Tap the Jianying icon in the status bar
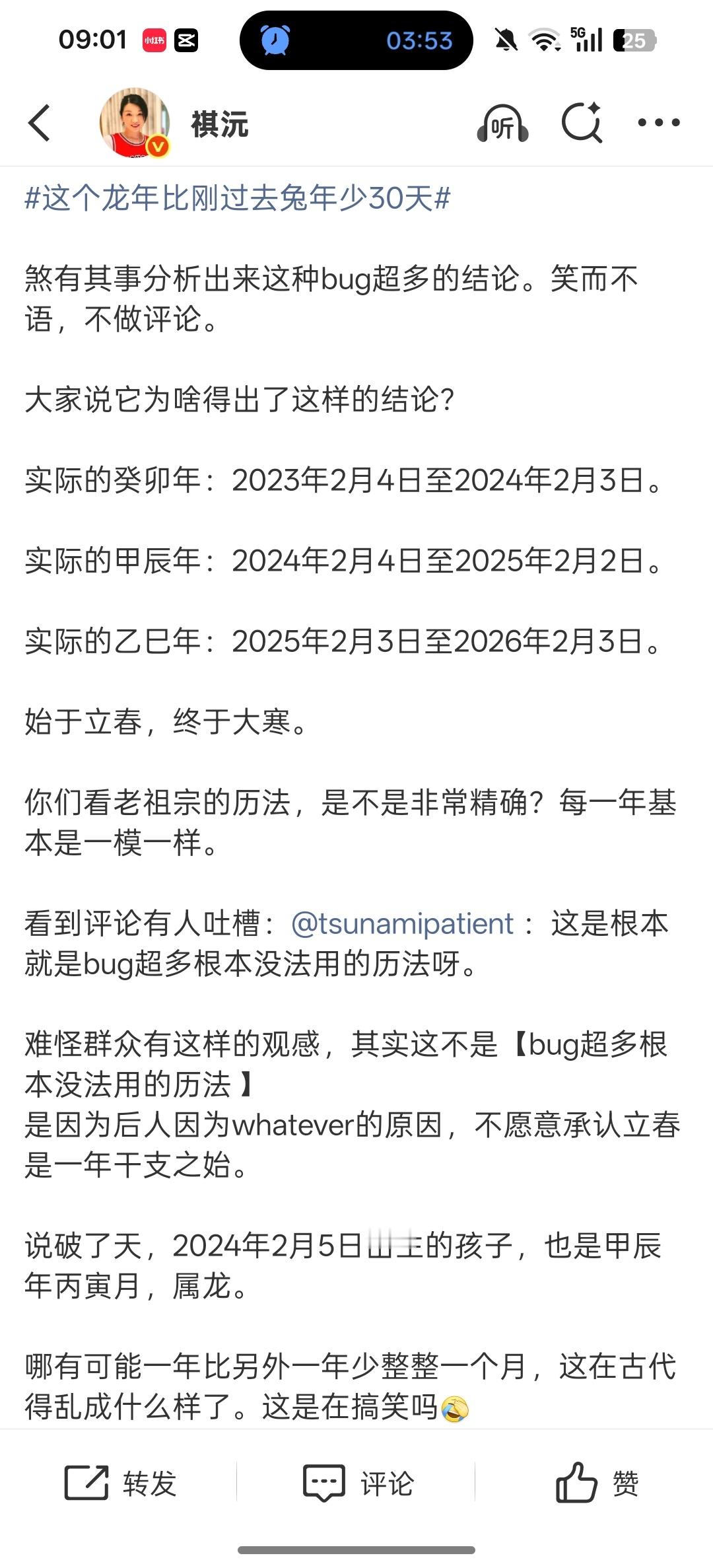713x1568 pixels. (185, 40)
